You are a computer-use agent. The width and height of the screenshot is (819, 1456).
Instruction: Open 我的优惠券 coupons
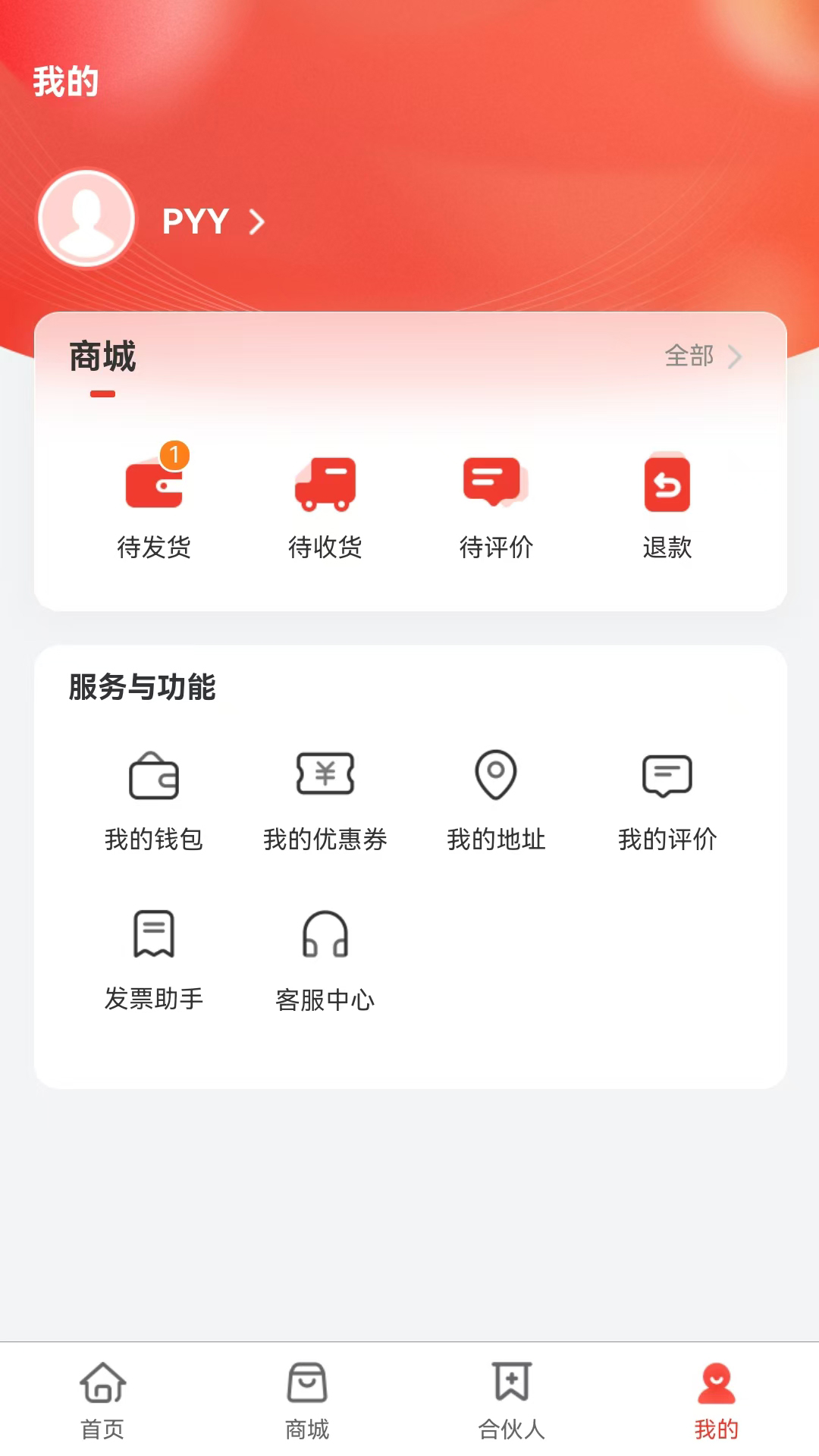point(325,802)
